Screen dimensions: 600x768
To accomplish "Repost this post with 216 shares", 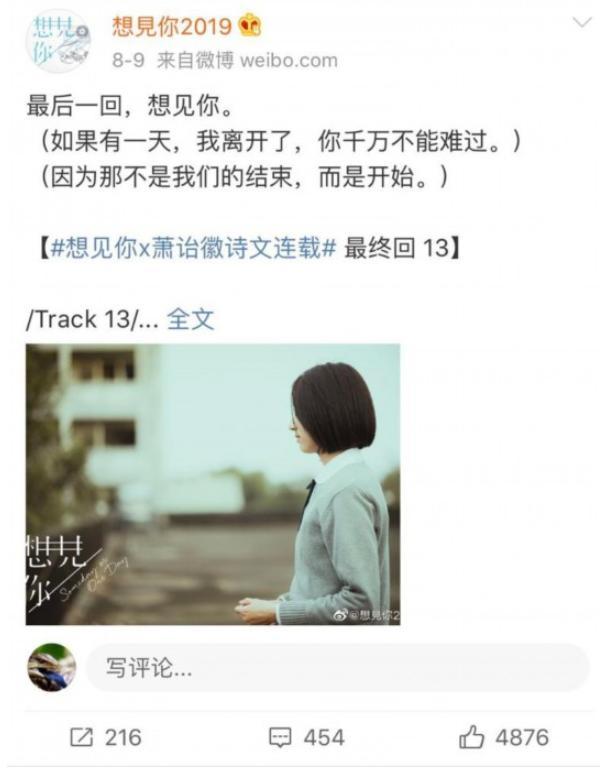I will point(105,738).
